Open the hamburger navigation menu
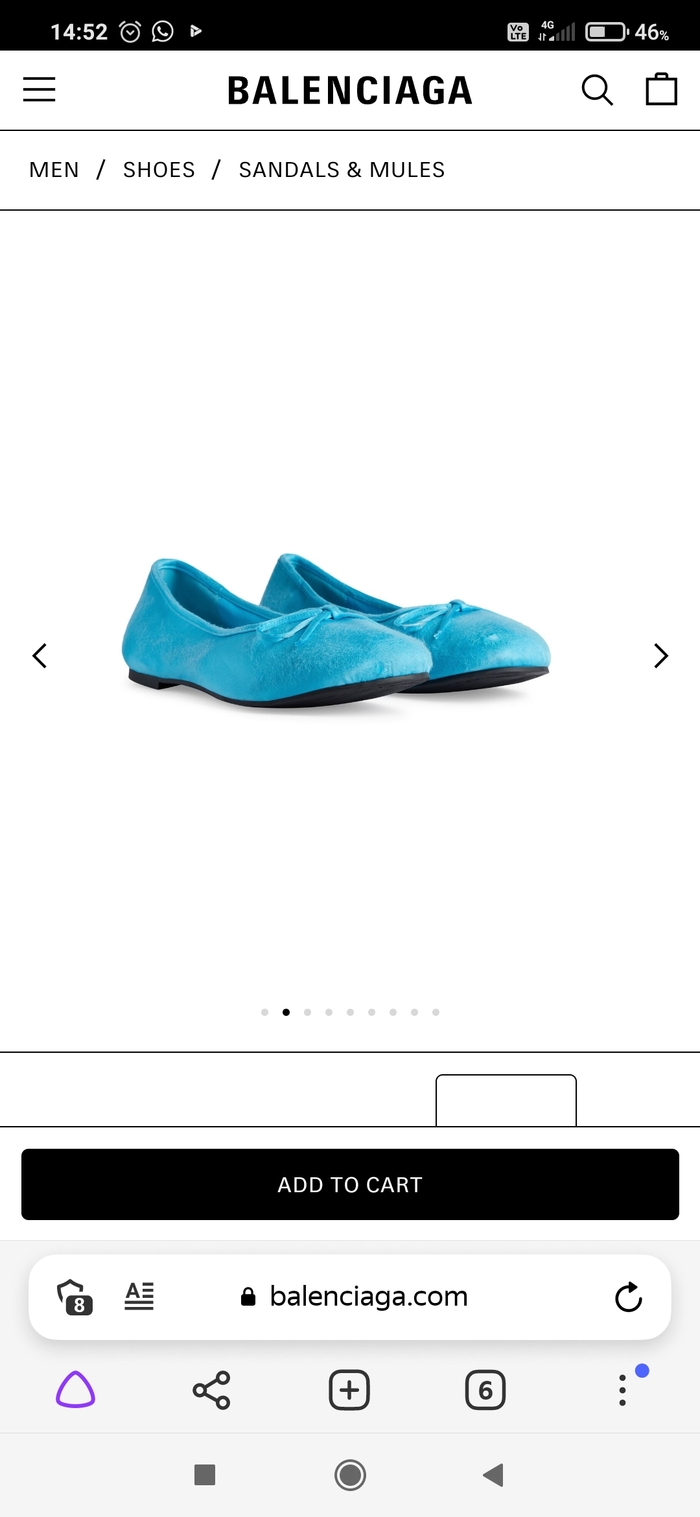This screenshot has height=1517, width=700. tap(40, 90)
